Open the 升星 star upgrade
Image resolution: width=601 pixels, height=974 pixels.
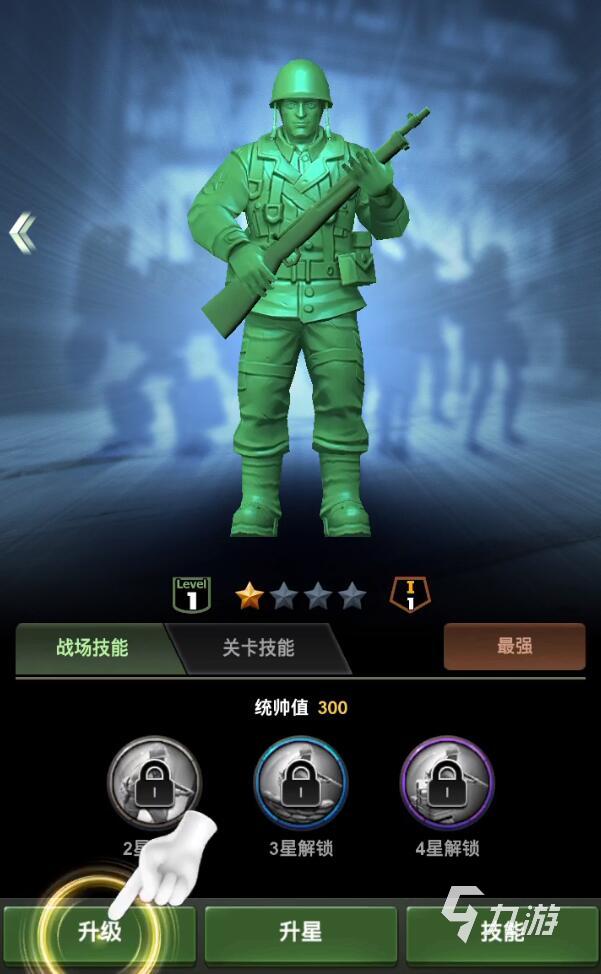coord(300,932)
